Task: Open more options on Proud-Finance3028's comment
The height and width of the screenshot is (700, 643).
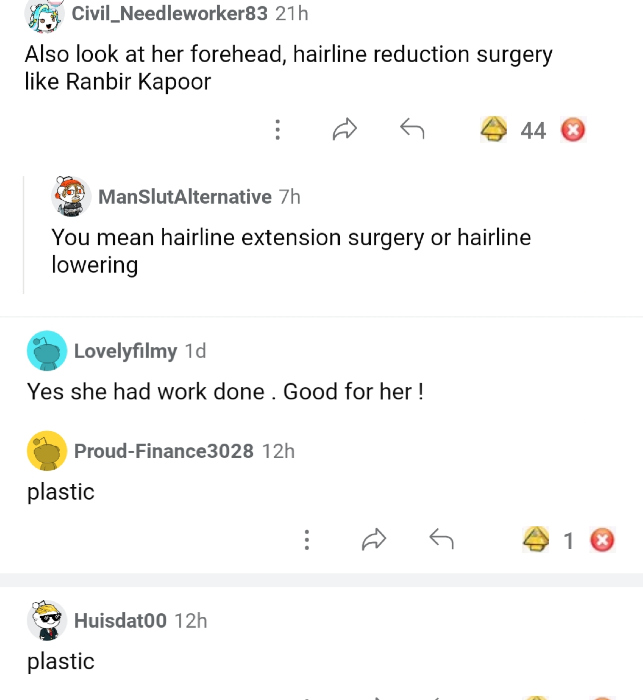Action: point(307,541)
